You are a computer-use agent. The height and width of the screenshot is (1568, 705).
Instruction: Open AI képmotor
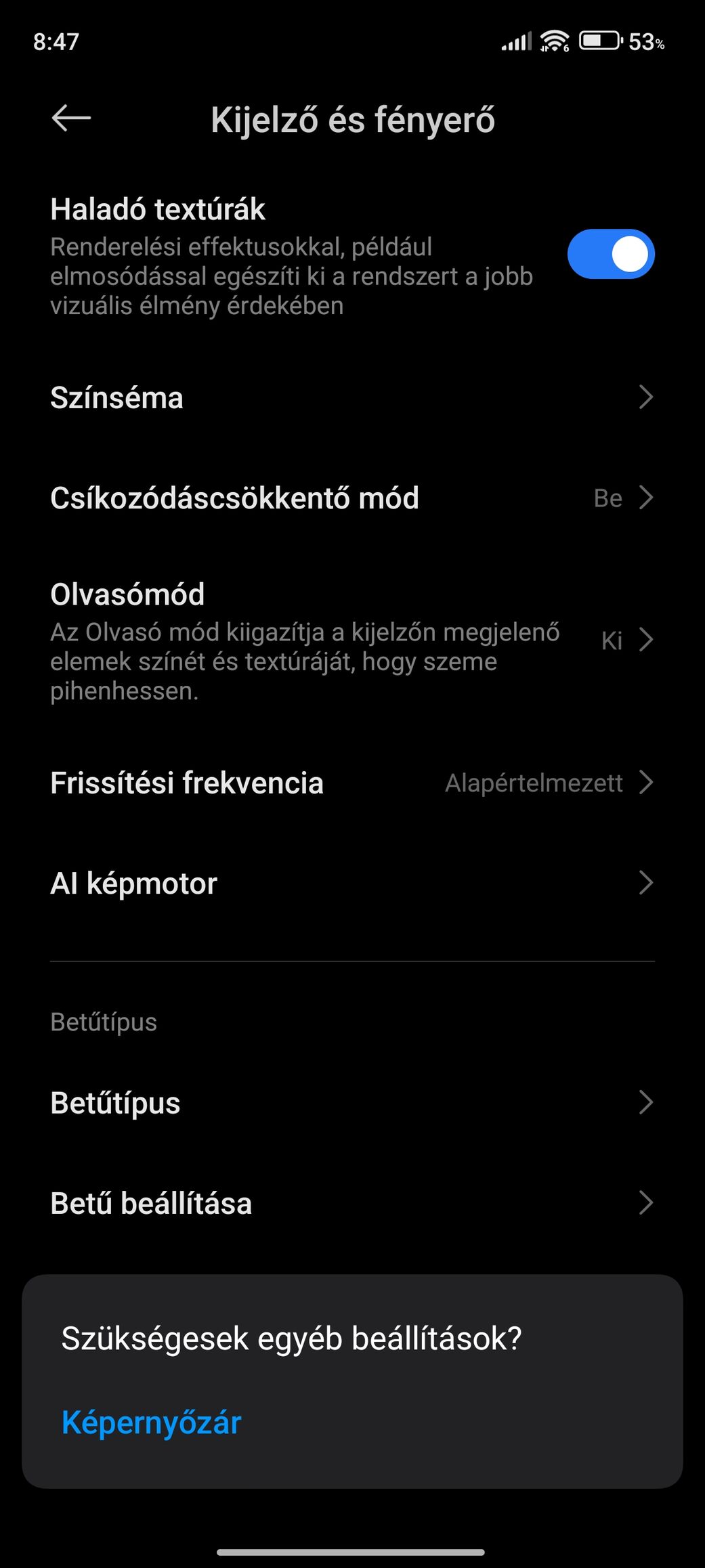[352, 883]
